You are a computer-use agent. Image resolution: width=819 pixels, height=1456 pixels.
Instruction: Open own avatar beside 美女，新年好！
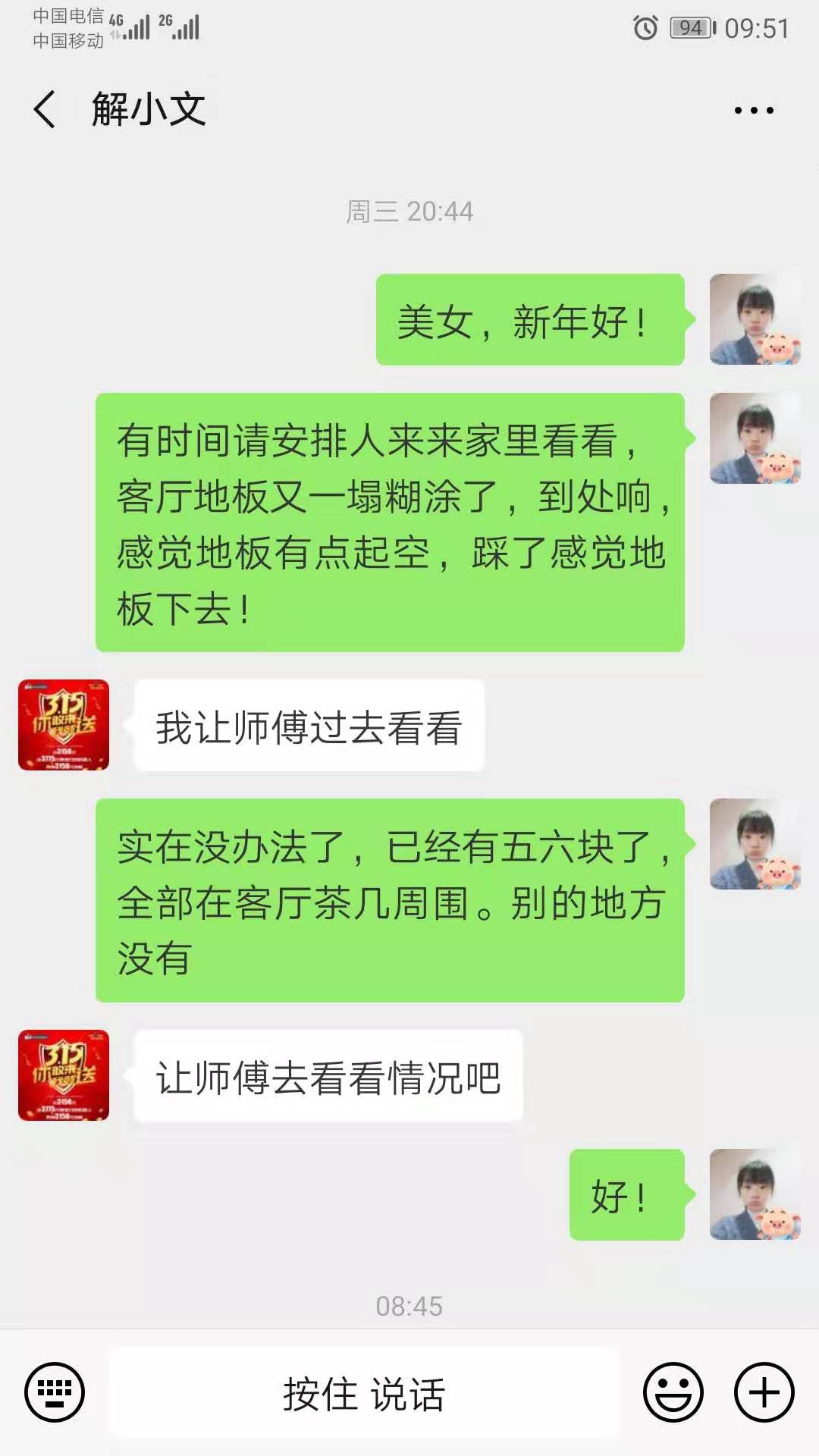pyautogui.click(x=755, y=319)
